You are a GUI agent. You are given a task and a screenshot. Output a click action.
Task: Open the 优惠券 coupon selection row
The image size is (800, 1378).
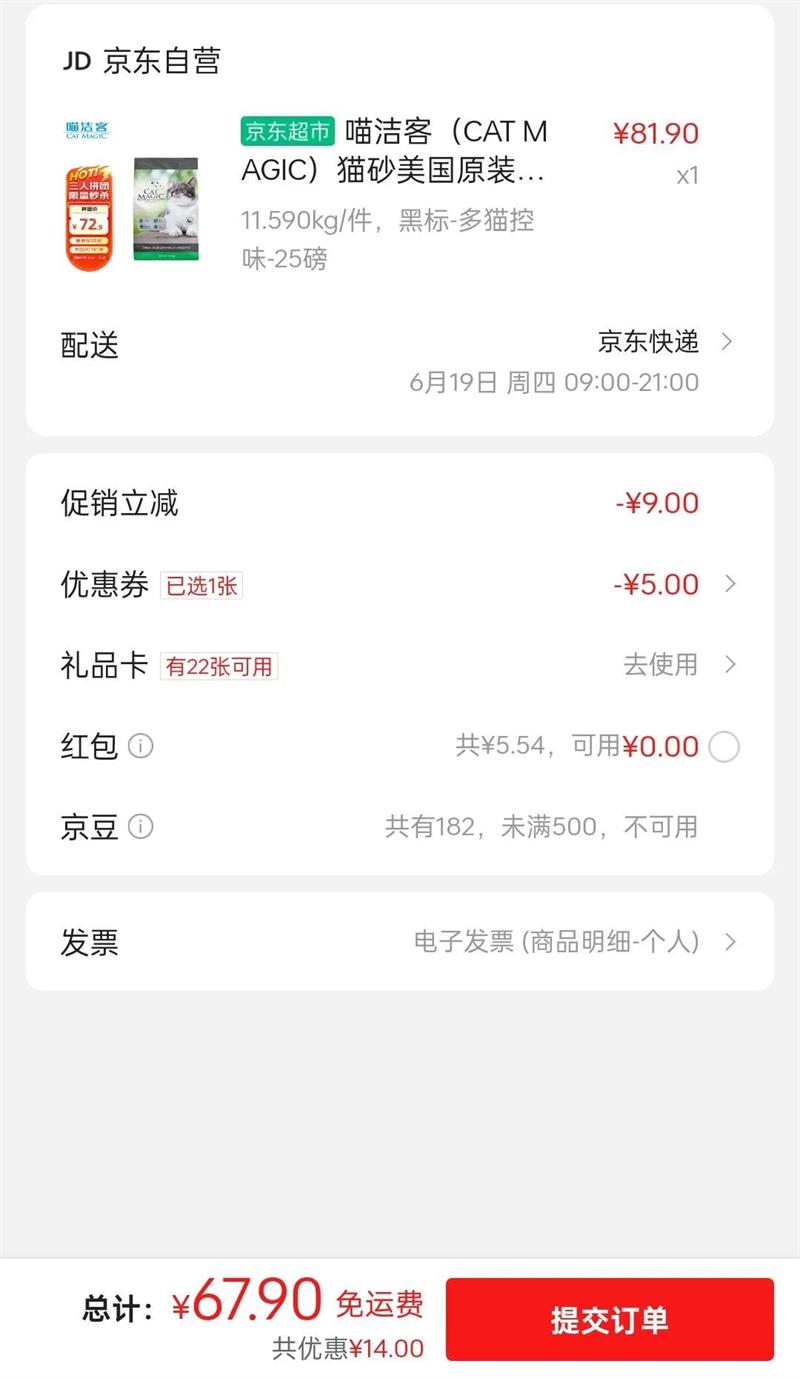click(x=398, y=585)
